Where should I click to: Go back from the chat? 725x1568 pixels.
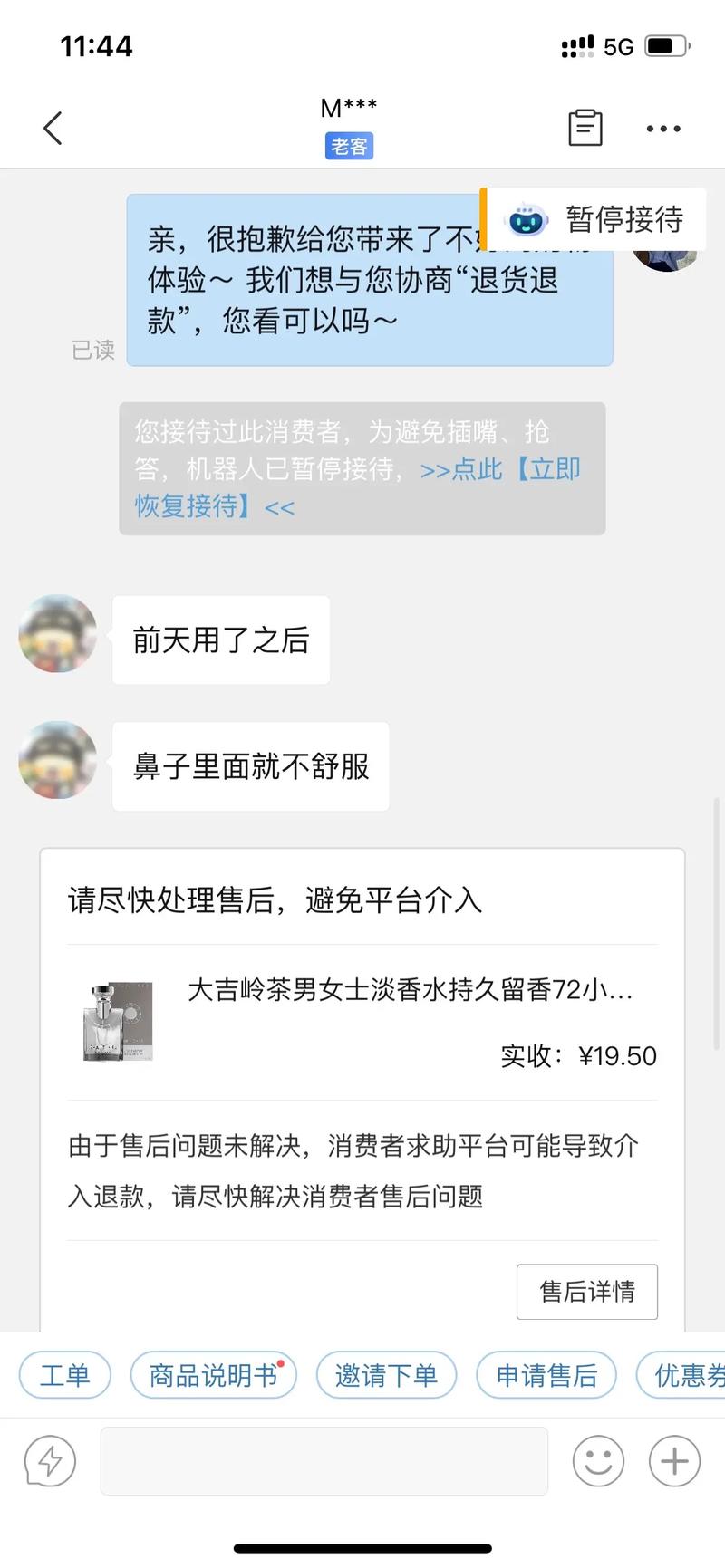coord(53,129)
